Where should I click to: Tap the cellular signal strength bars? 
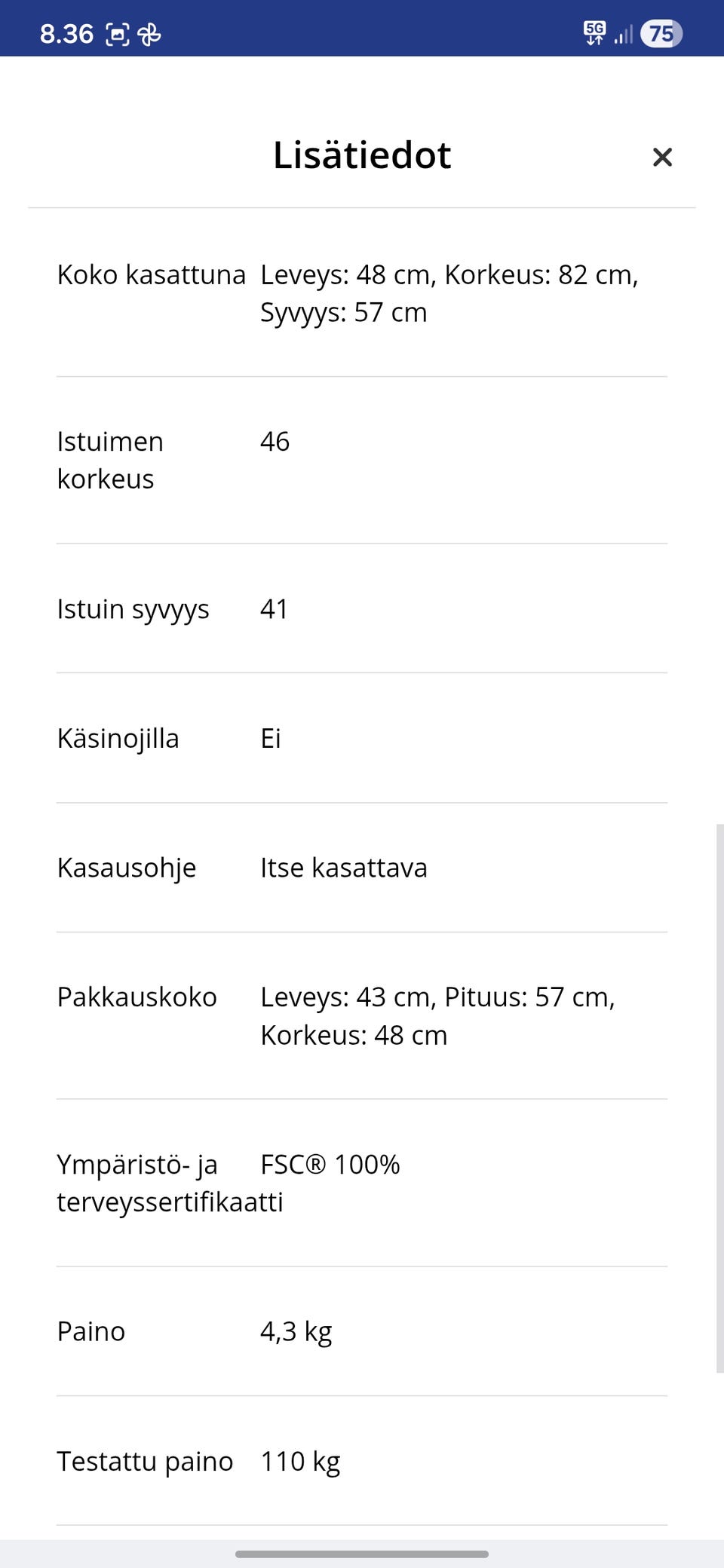[622, 35]
